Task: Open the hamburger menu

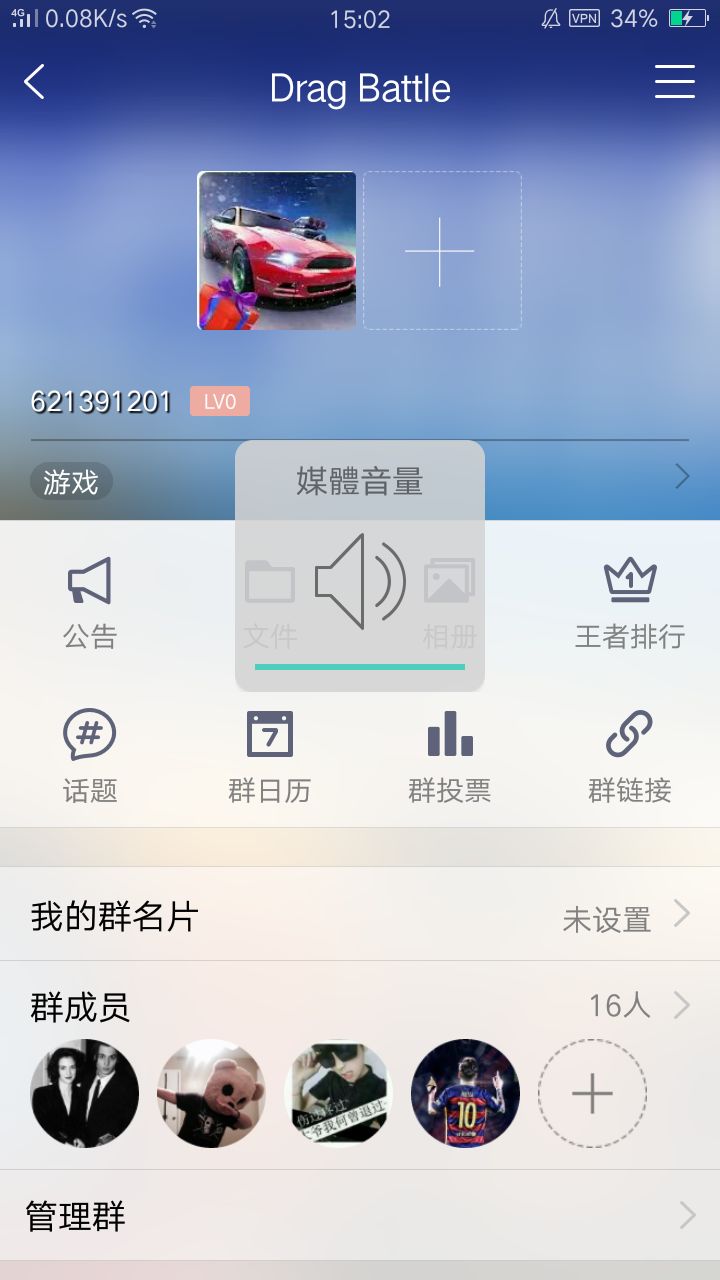Action: [674, 82]
